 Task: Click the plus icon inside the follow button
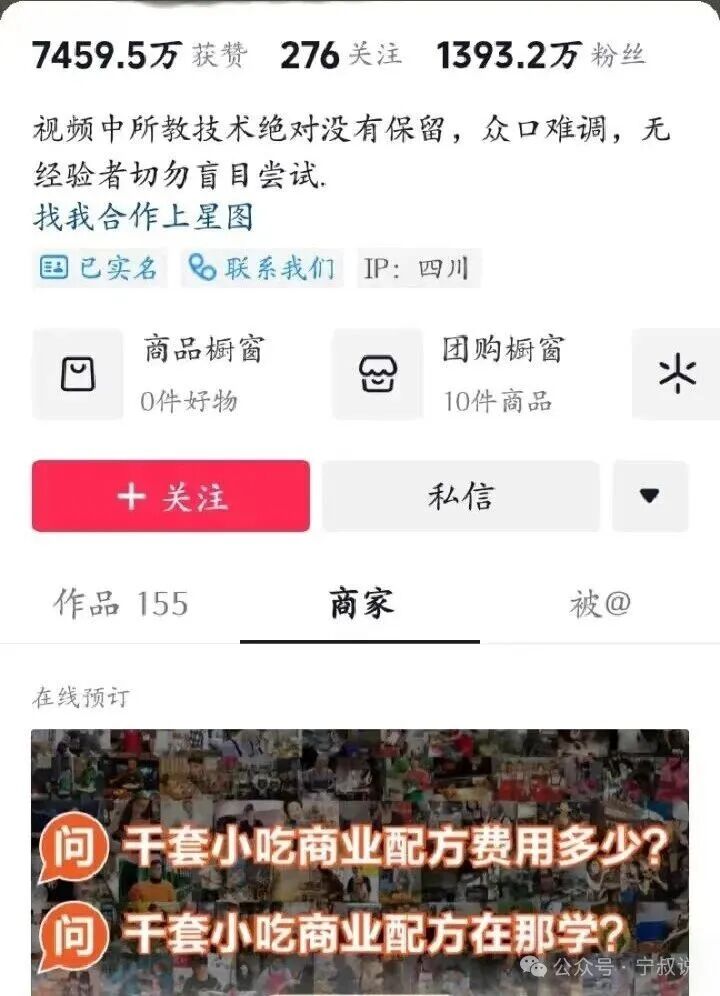[128, 496]
